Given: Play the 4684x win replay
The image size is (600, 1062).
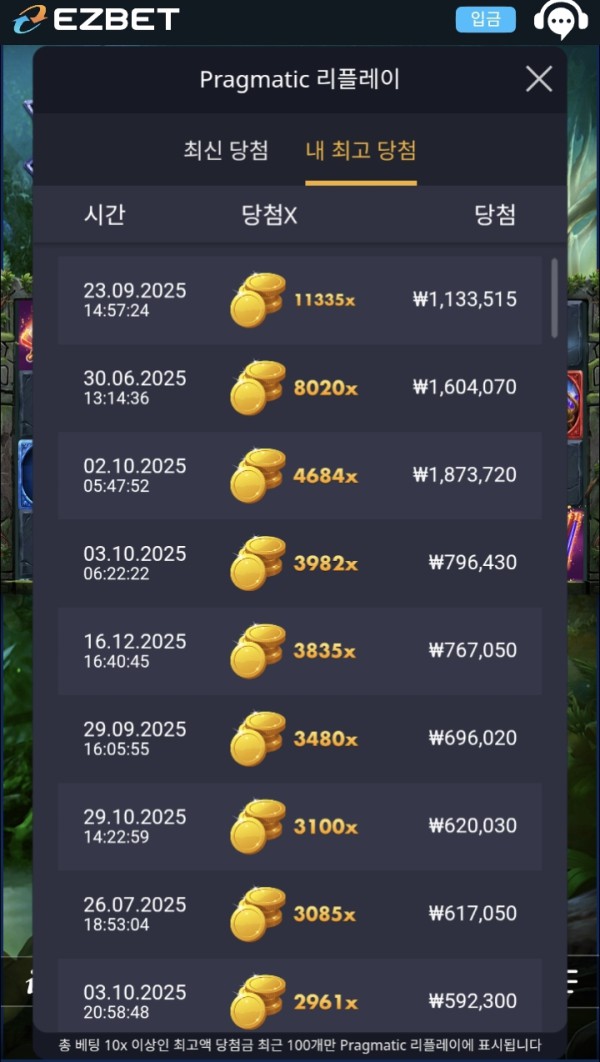Looking at the screenshot, I should [x=300, y=475].
